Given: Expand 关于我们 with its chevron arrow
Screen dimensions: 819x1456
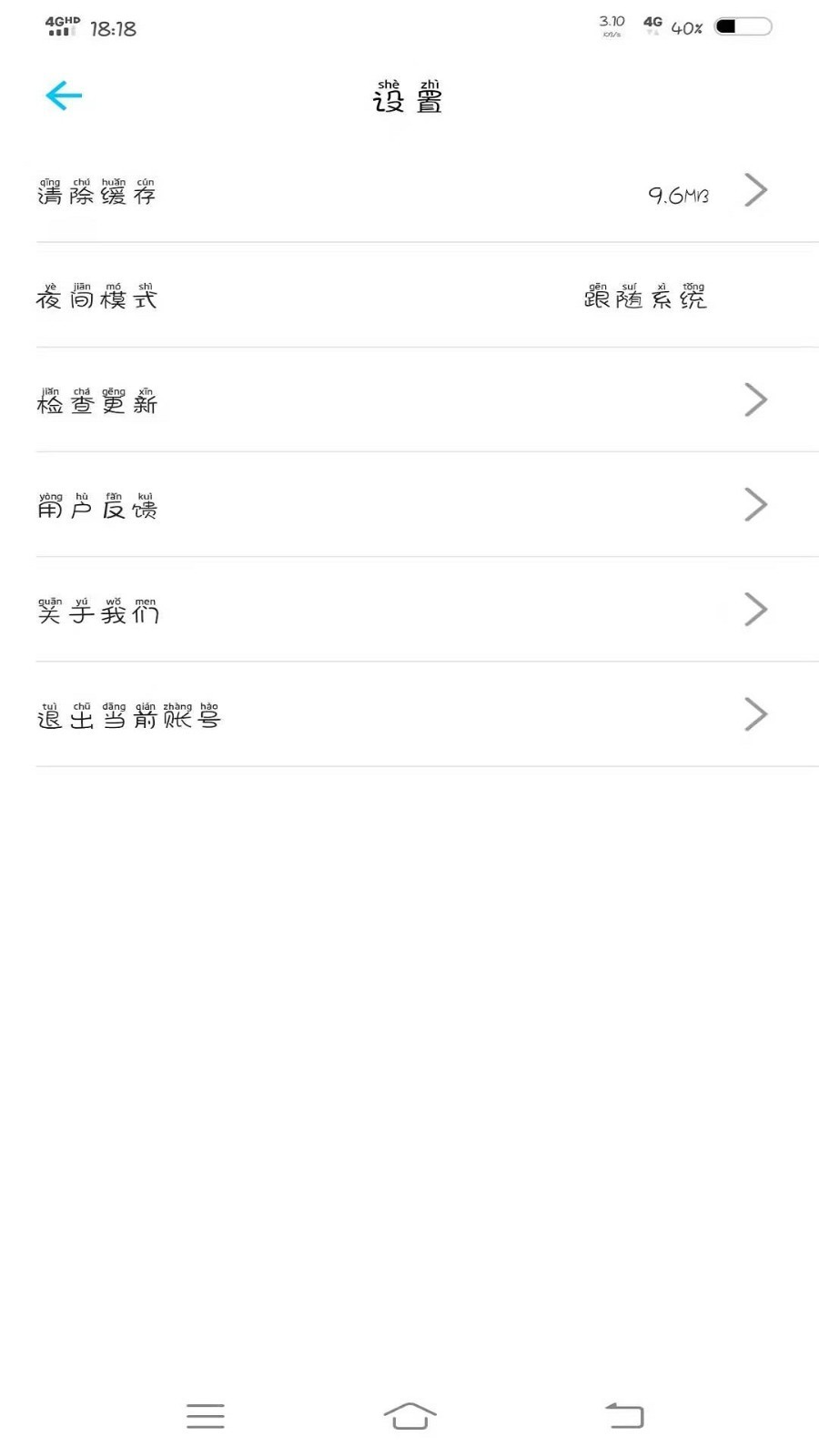Looking at the screenshot, I should [755, 610].
